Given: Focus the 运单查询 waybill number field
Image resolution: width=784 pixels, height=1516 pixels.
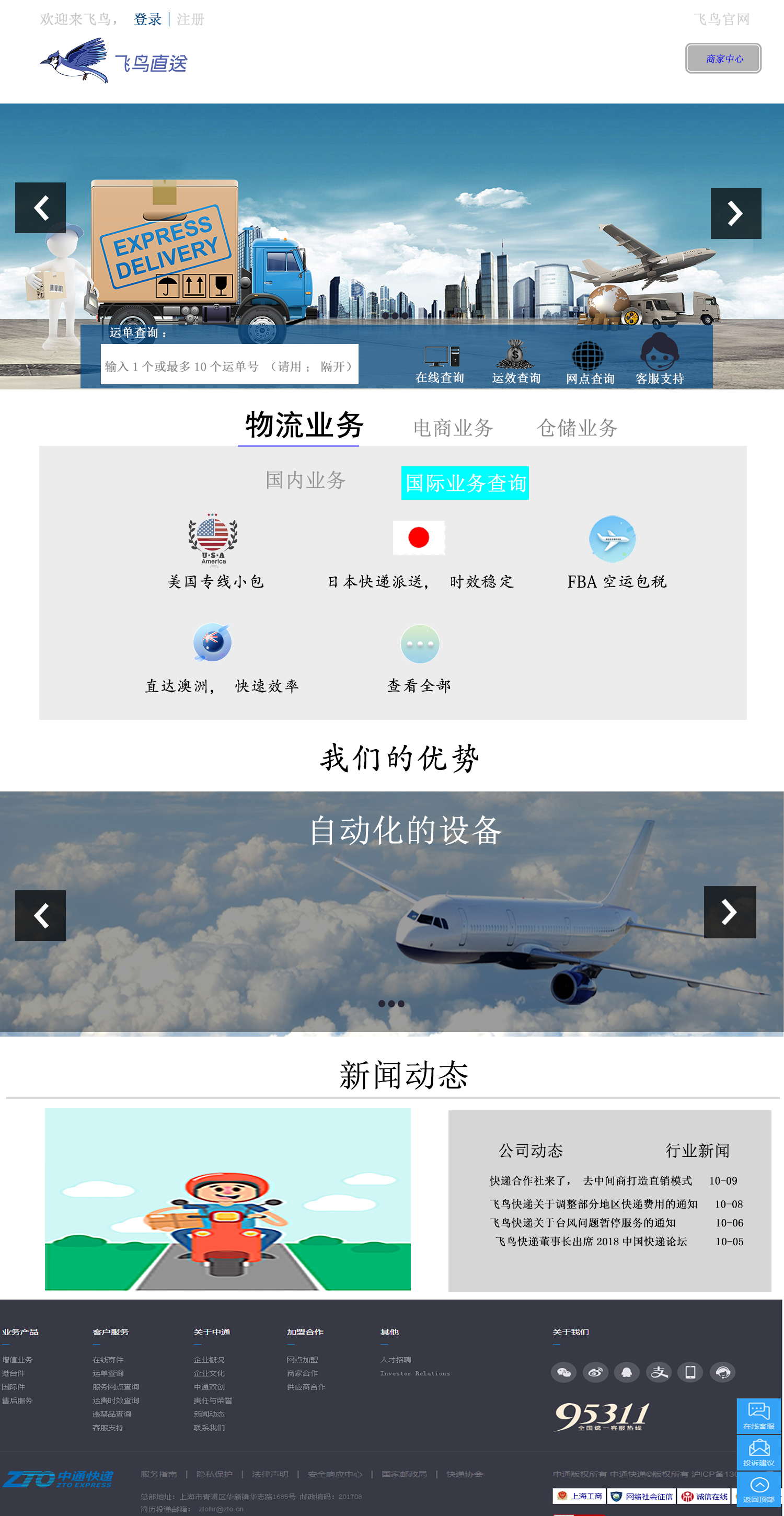Looking at the screenshot, I should pos(229,365).
